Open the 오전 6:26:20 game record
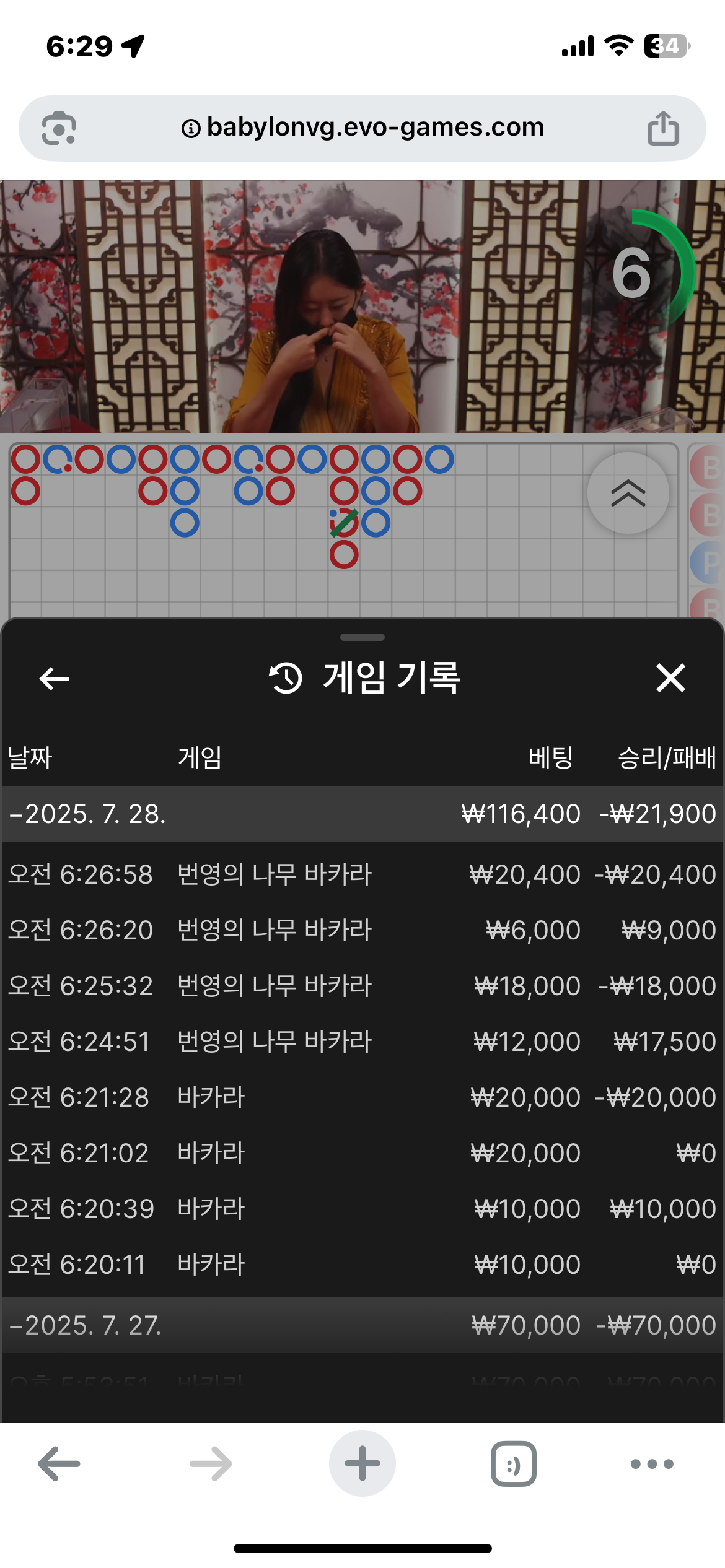This screenshot has width=725, height=1568. (x=362, y=930)
